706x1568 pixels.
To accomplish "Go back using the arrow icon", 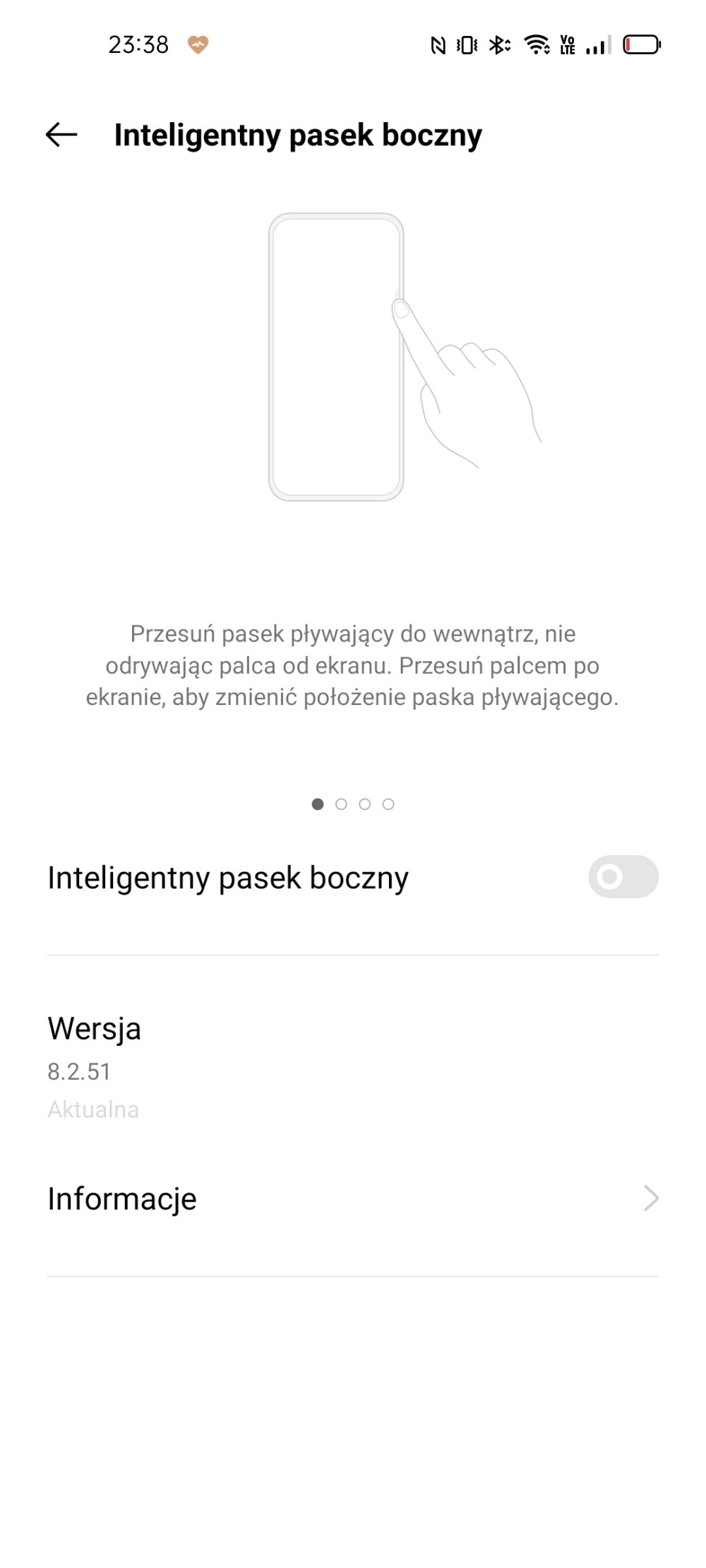I will click(x=61, y=135).
